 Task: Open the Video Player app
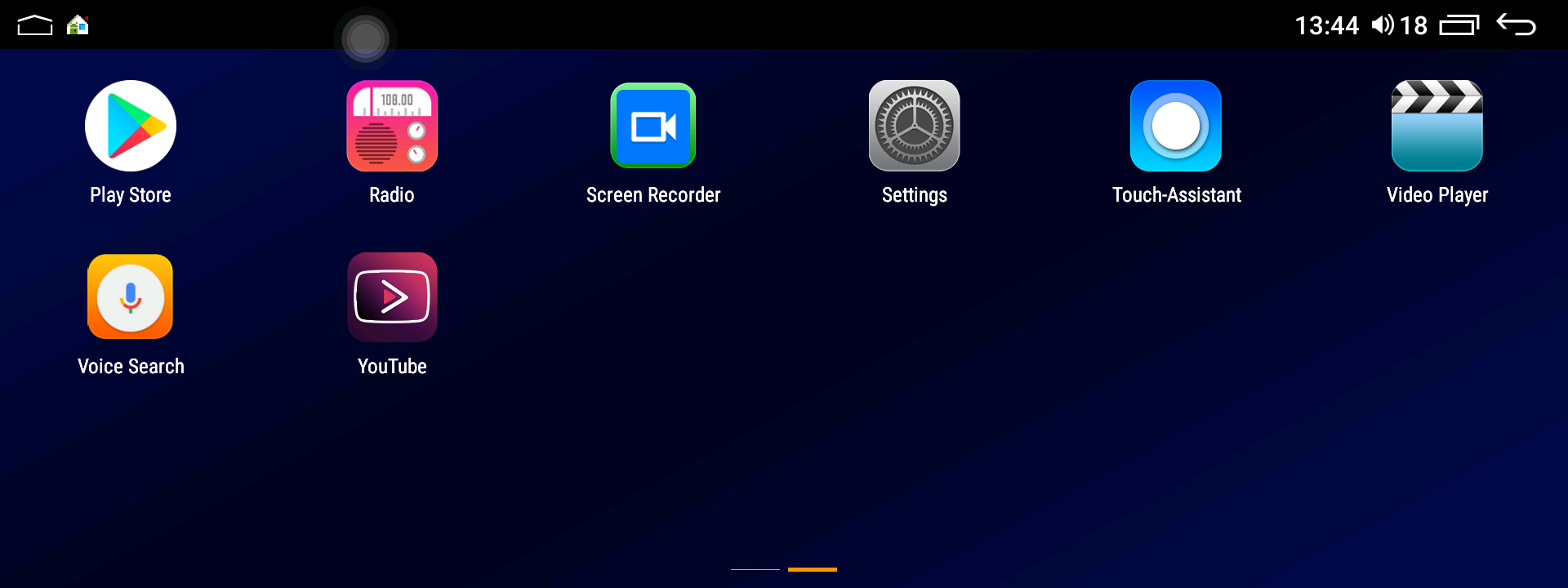click(x=1437, y=127)
